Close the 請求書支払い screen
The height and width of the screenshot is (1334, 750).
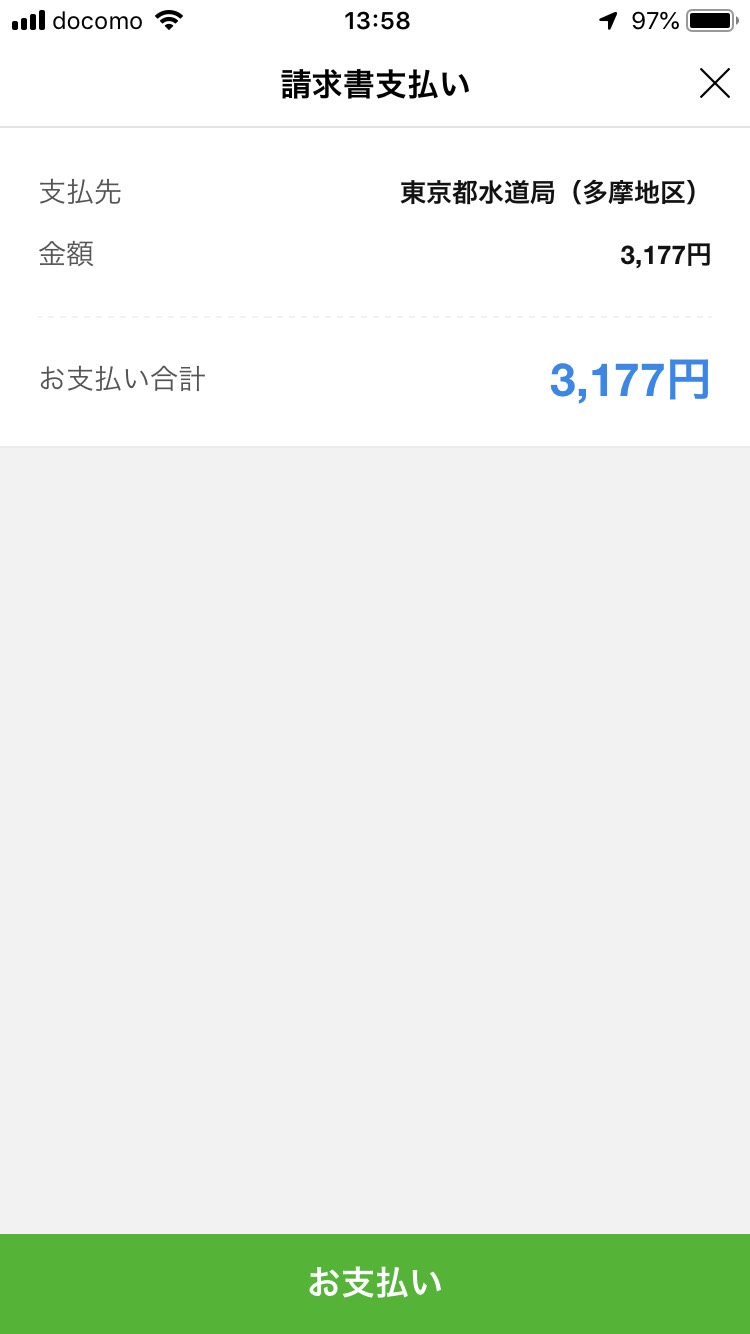point(715,84)
